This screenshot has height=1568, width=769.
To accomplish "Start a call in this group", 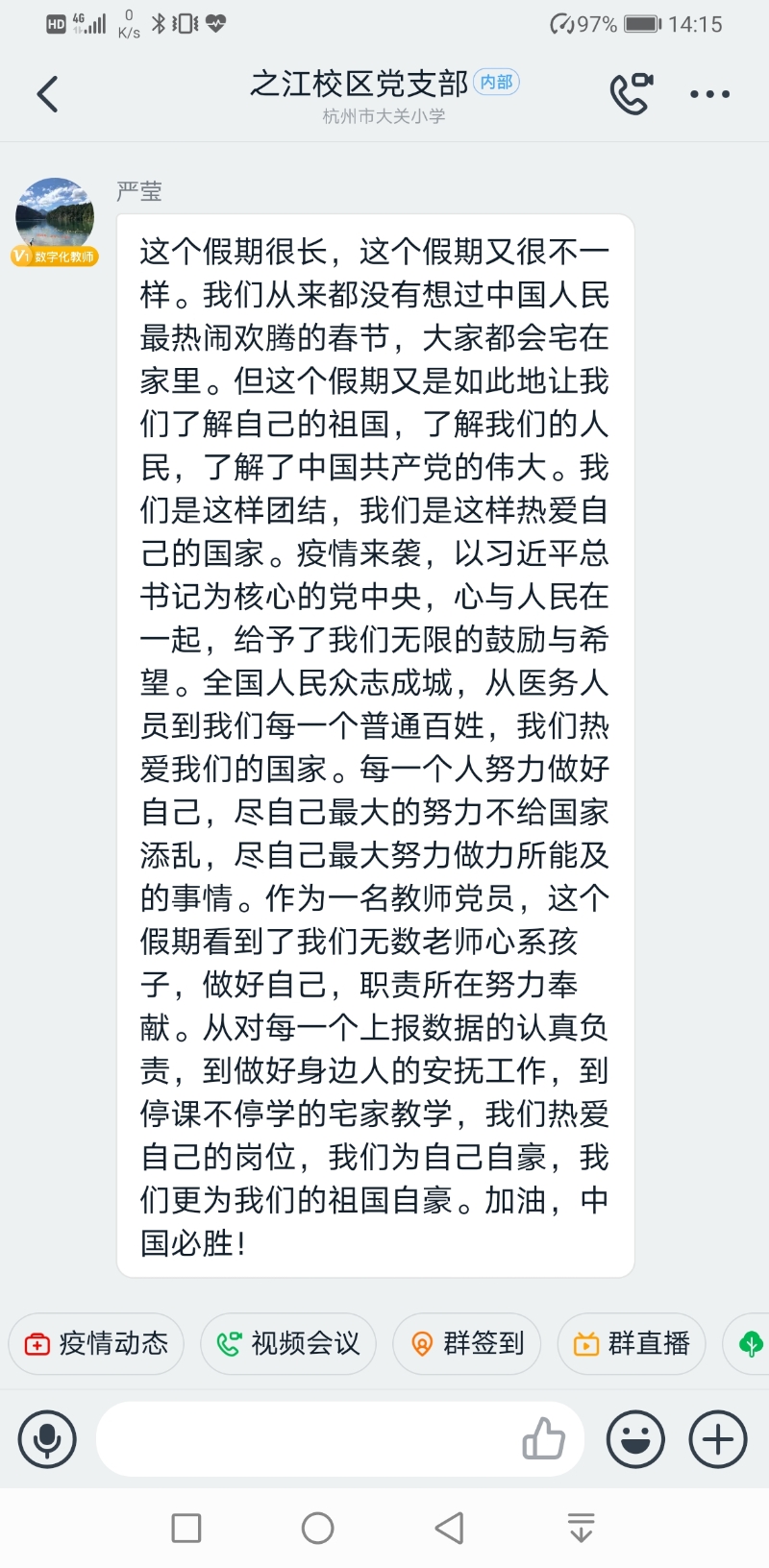I will click(631, 94).
